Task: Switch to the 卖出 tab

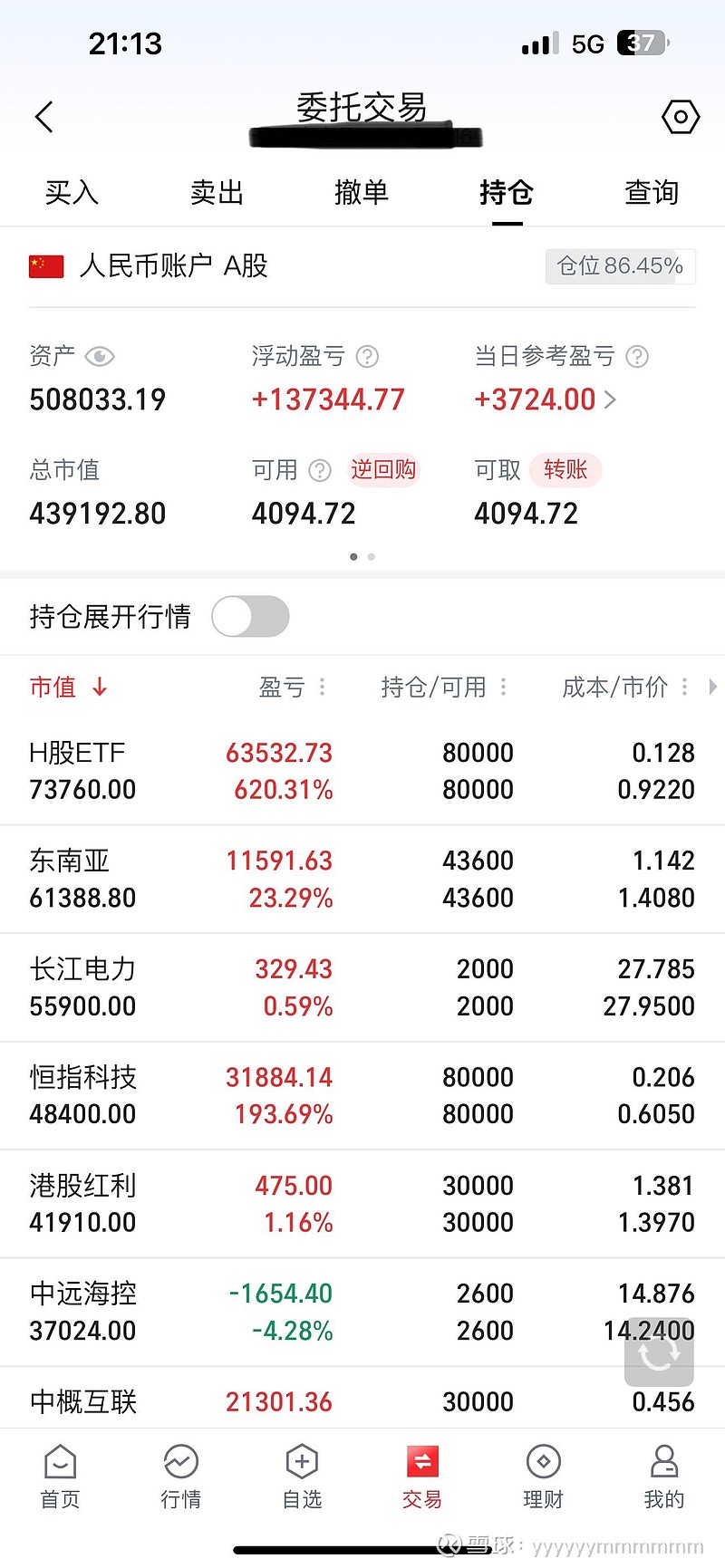Action: [x=217, y=192]
